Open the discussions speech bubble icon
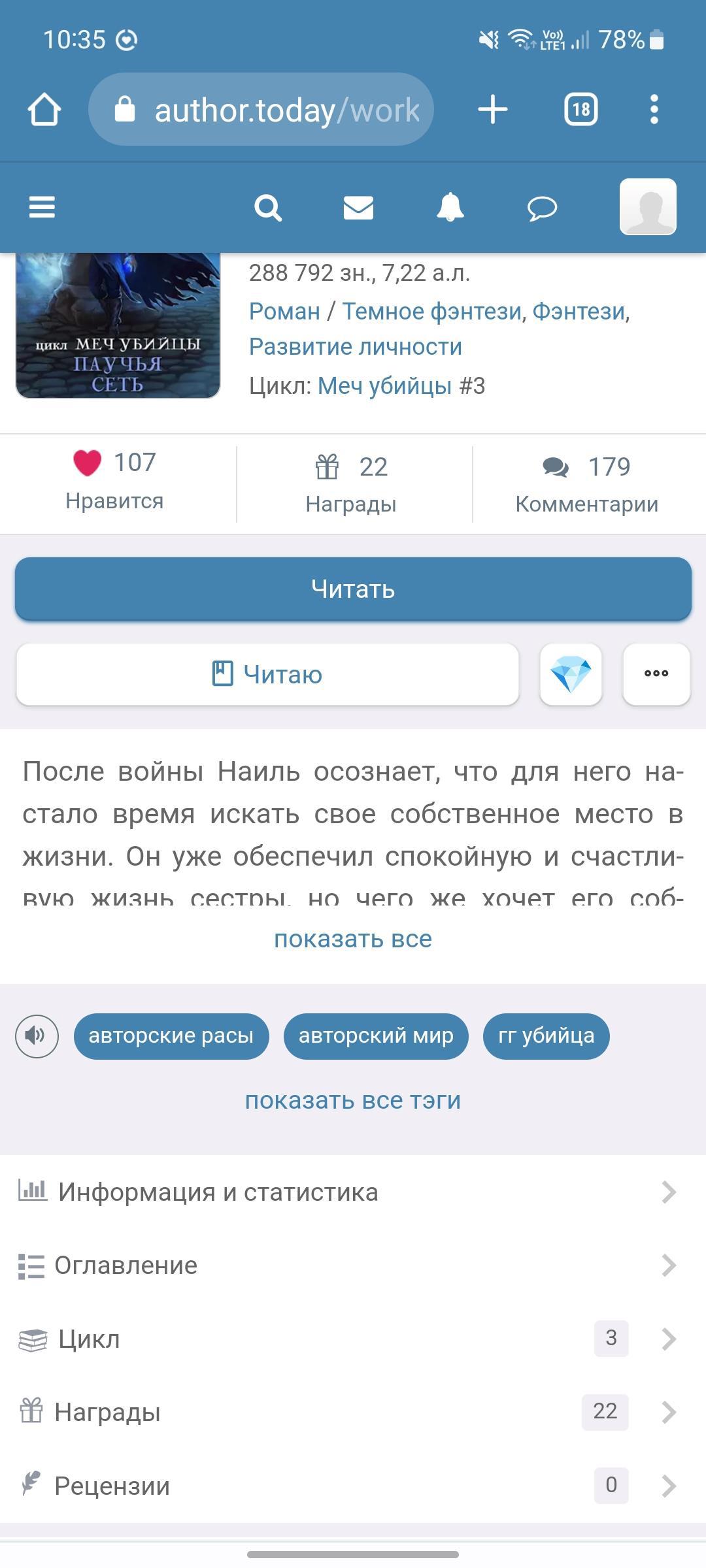The width and height of the screenshot is (706, 1568). coord(542,208)
